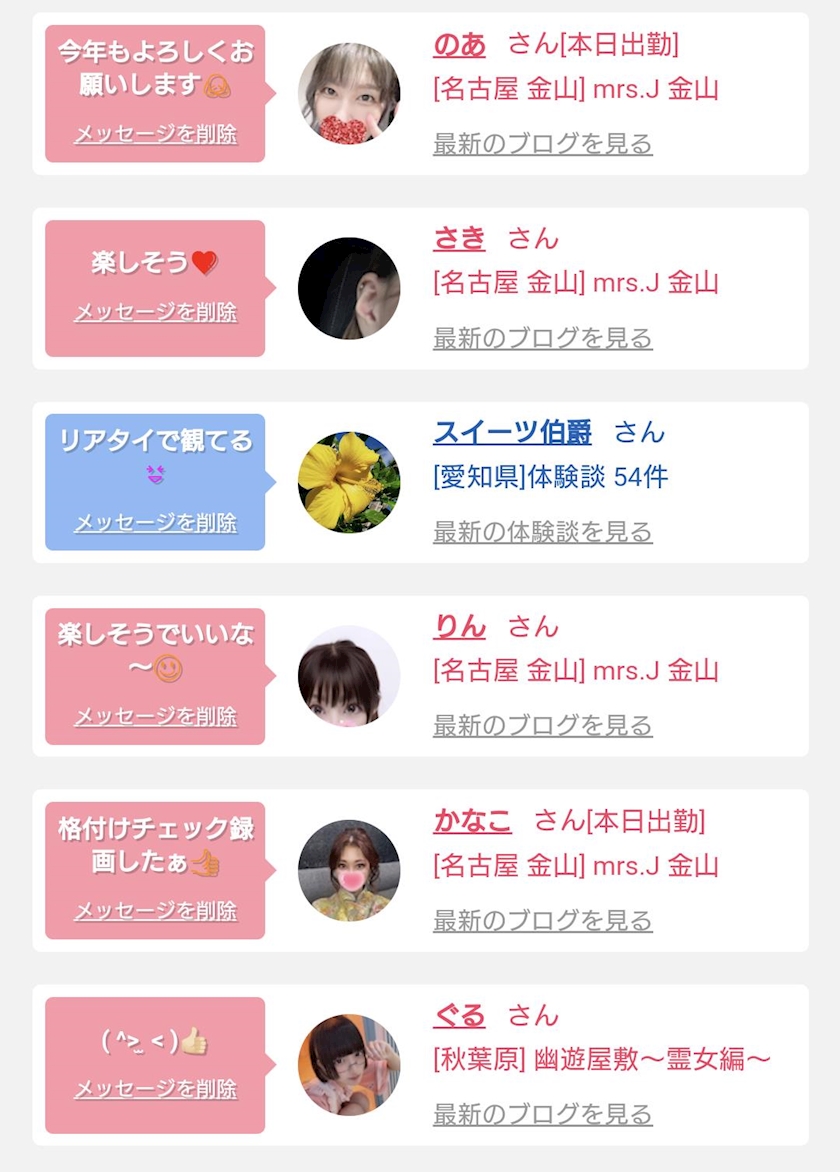Open スイーツ伯爵's profile link
The width and height of the screenshot is (840, 1172).
coord(512,433)
